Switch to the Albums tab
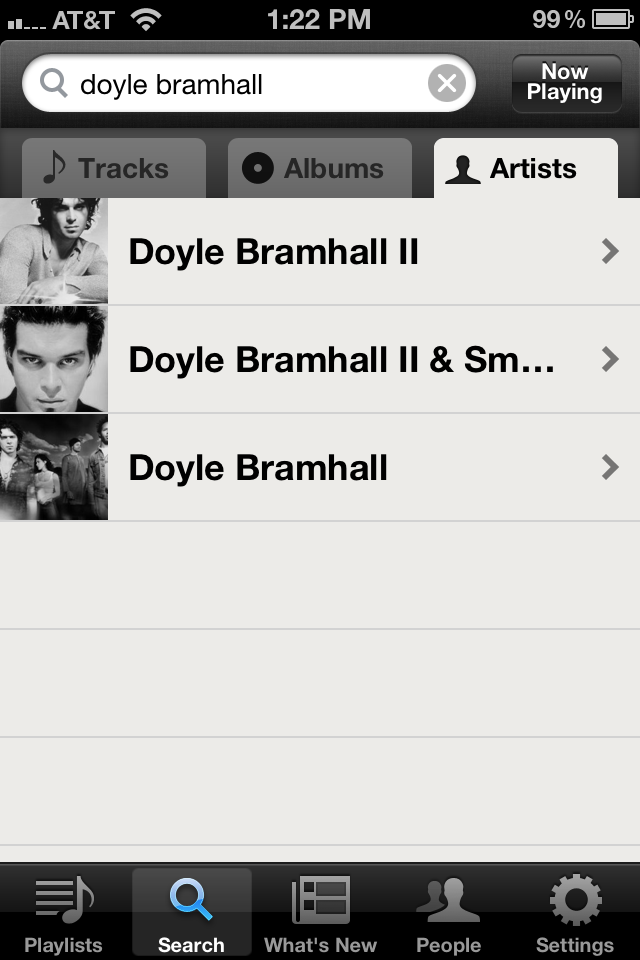This screenshot has height=960, width=640. point(320,169)
